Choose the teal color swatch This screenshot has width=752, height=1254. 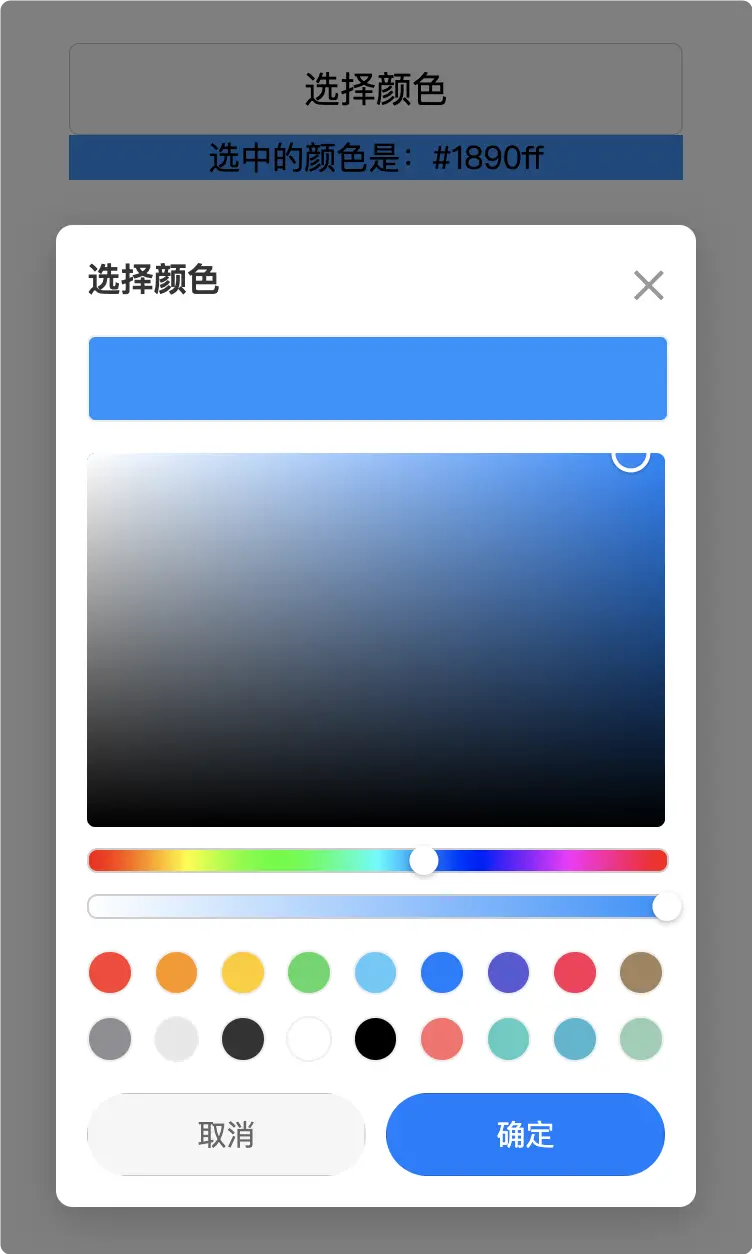click(x=509, y=1039)
